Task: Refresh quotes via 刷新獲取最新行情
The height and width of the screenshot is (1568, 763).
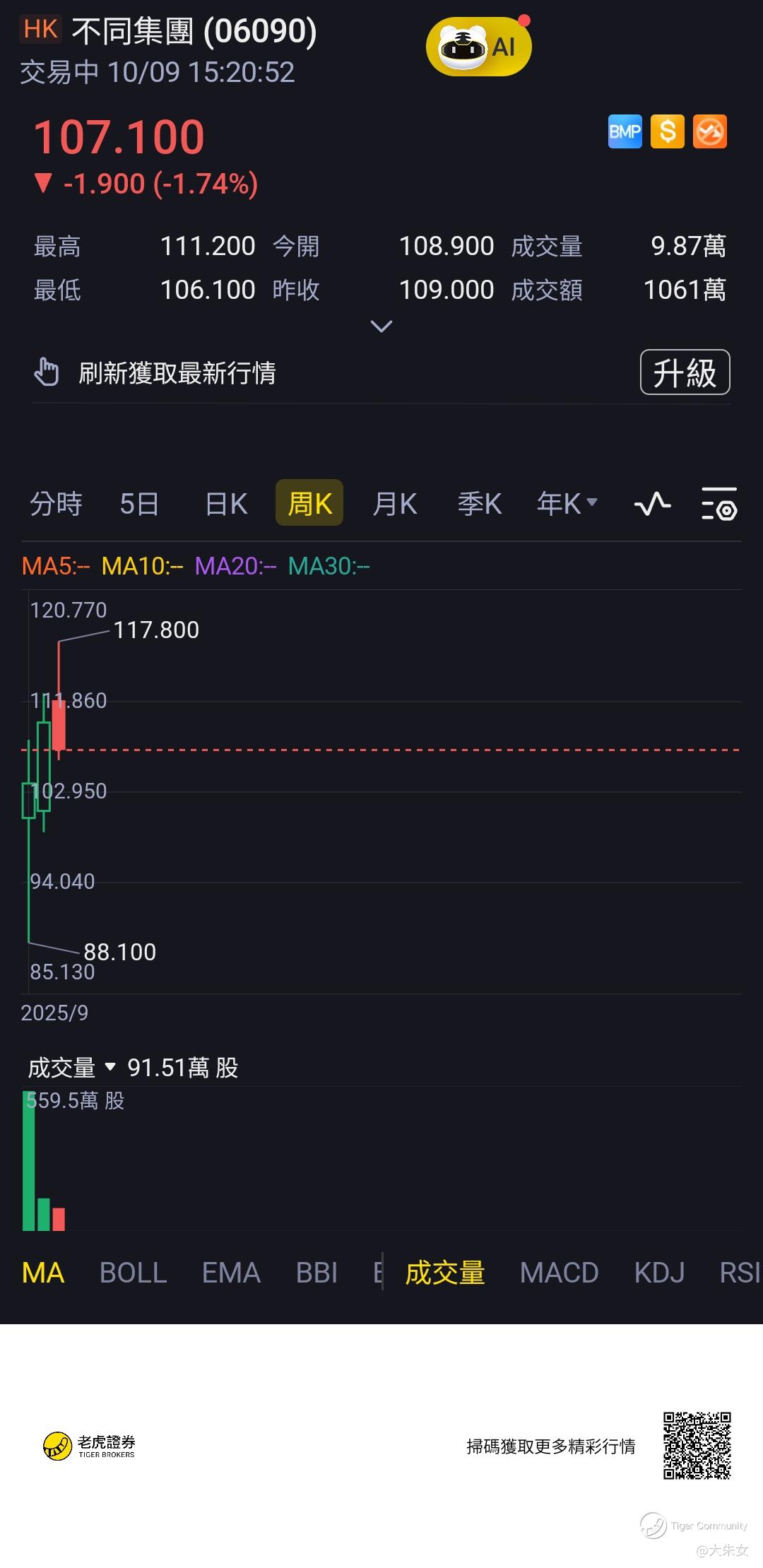Action: point(177,372)
